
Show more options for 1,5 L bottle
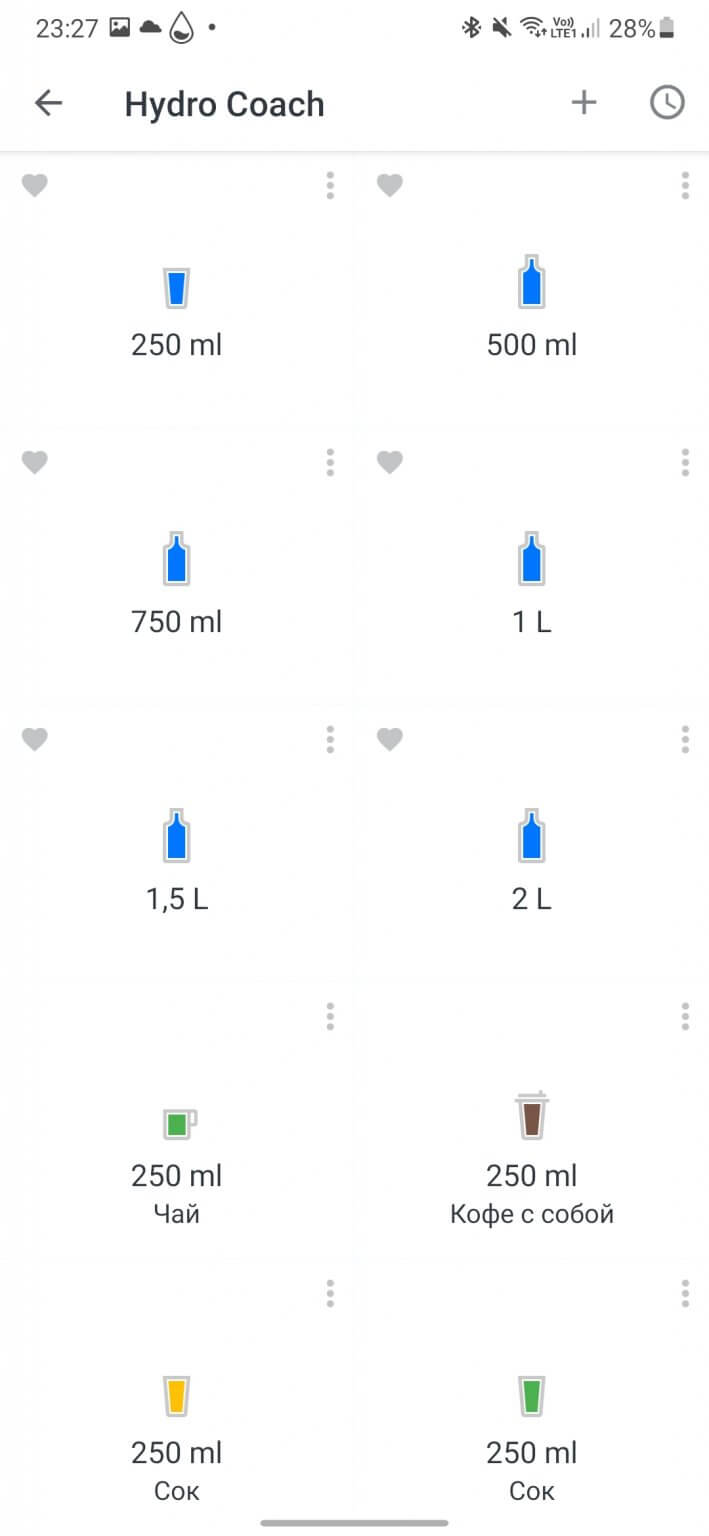tap(330, 739)
